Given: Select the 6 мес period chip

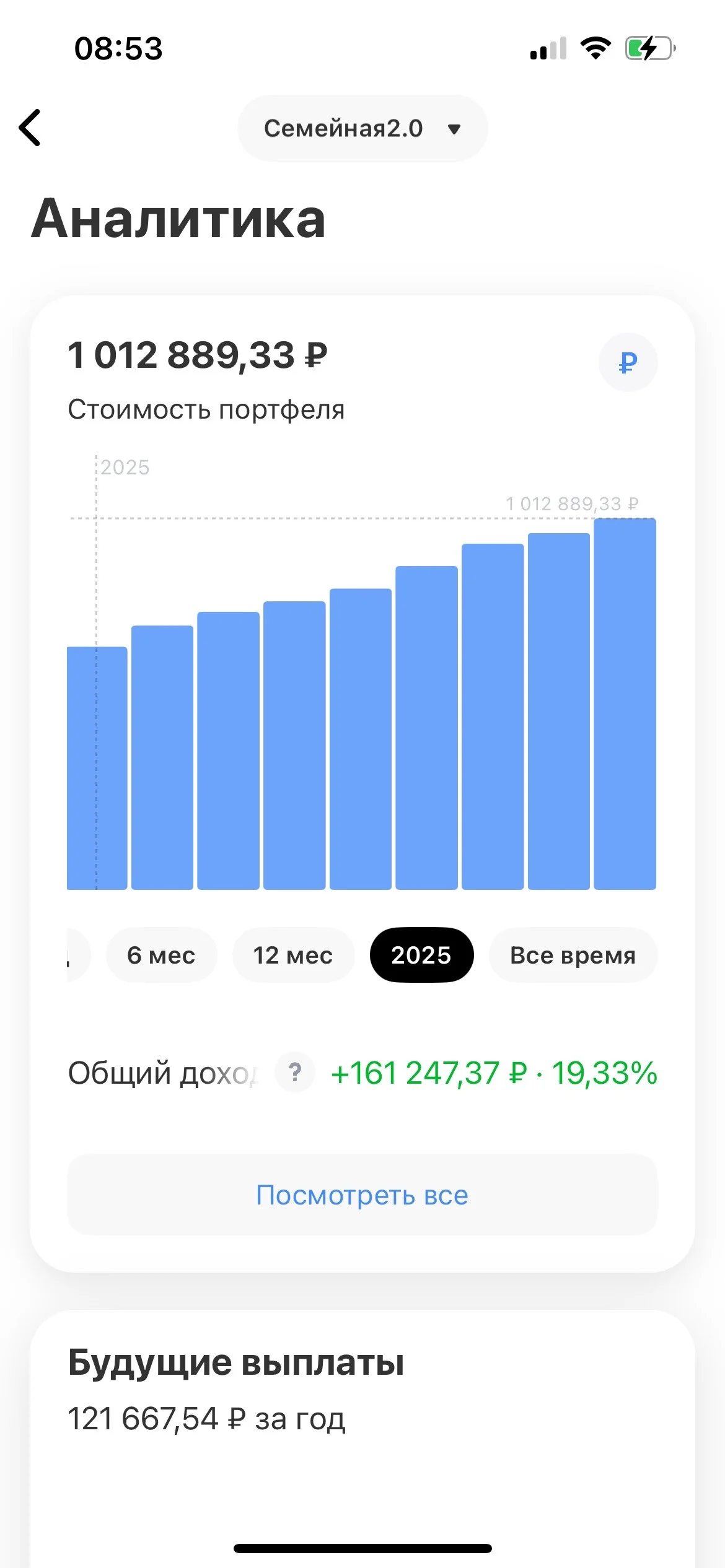Looking at the screenshot, I should pyautogui.click(x=161, y=955).
